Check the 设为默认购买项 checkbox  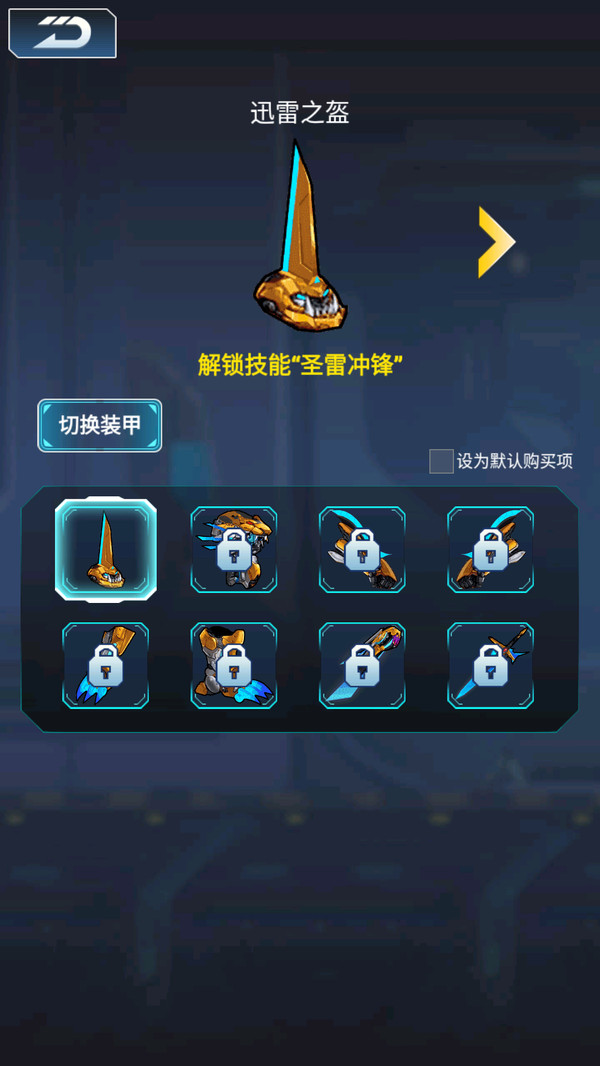(x=441, y=461)
